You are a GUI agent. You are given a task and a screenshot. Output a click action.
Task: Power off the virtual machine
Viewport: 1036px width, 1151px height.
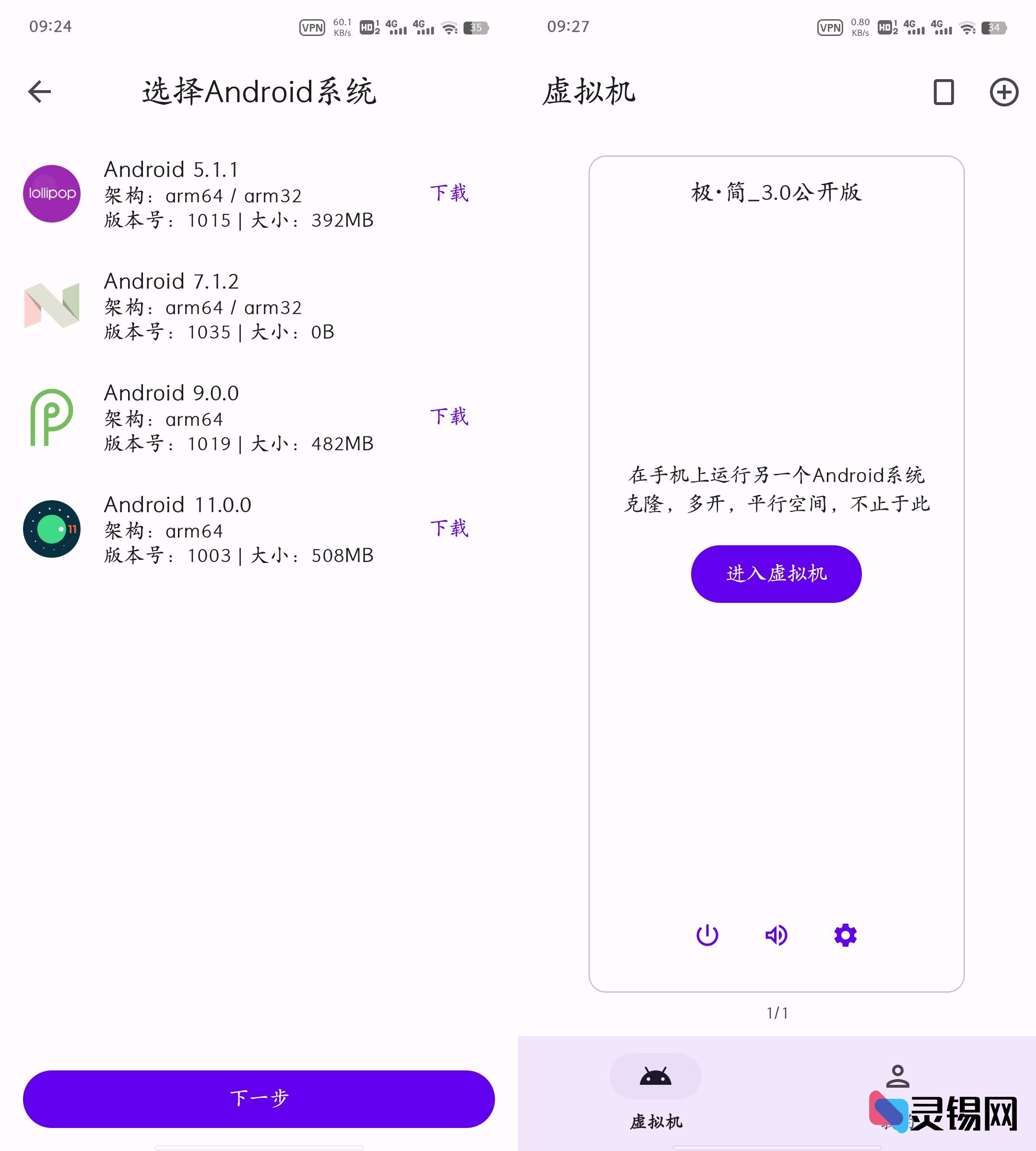pos(707,935)
